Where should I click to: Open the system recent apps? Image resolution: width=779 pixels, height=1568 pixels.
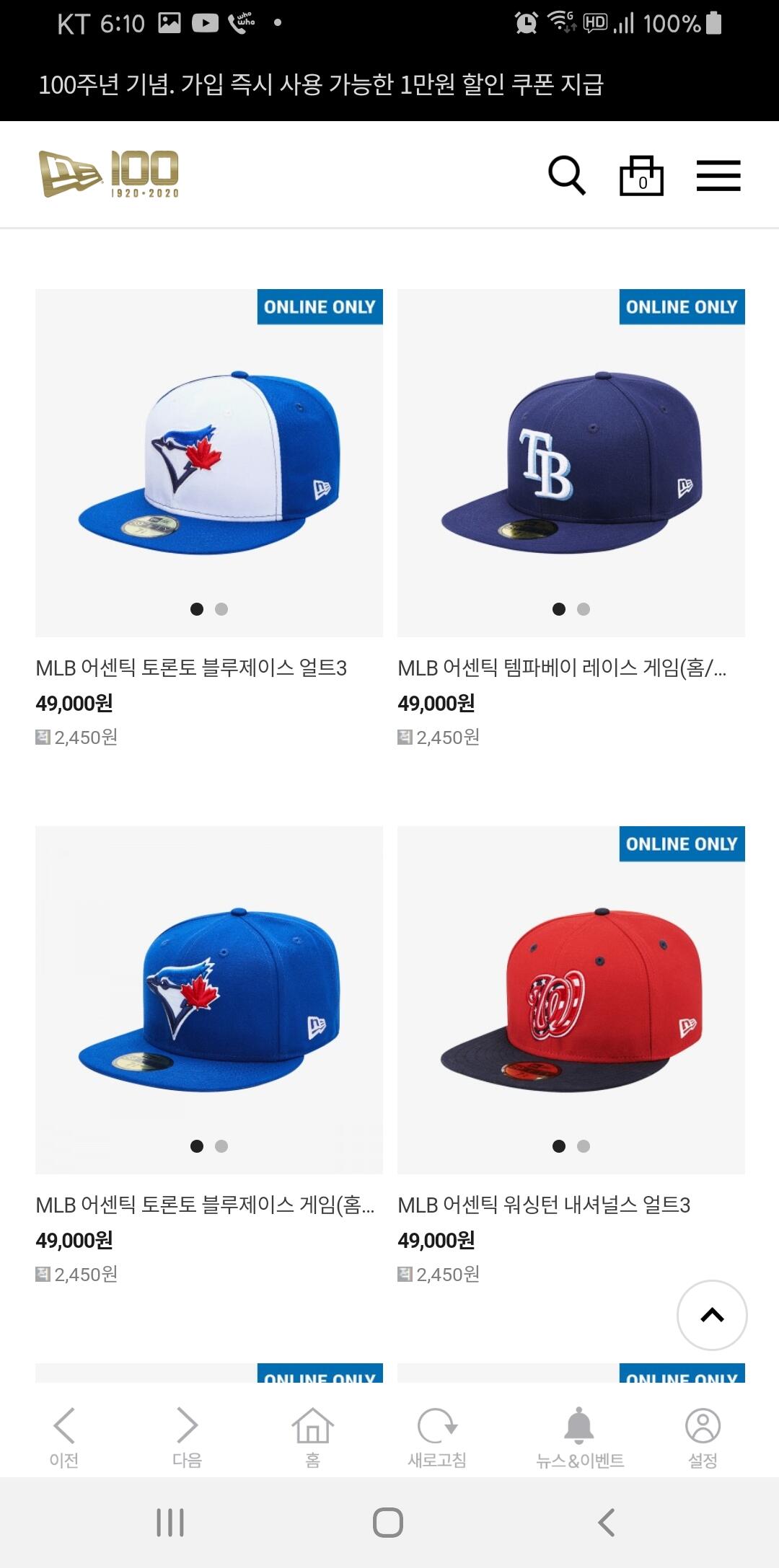point(170,1523)
